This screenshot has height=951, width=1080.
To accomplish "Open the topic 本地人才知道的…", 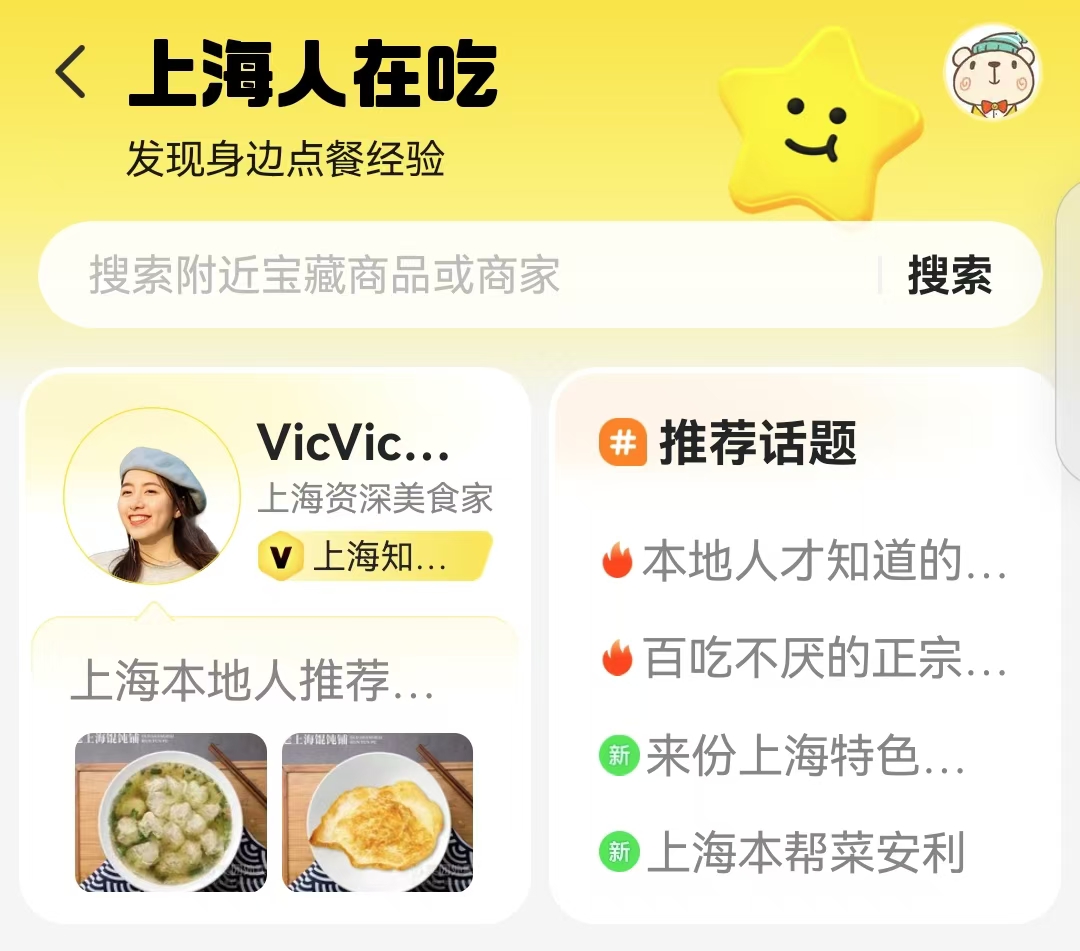I will [805, 562].
